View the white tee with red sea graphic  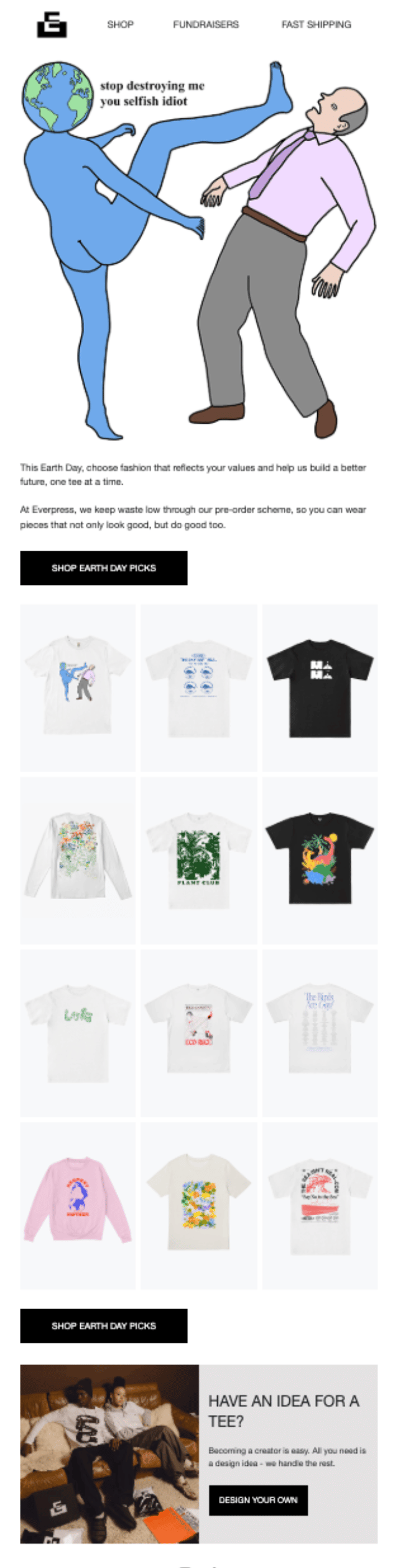click(x=320, y=1205)
